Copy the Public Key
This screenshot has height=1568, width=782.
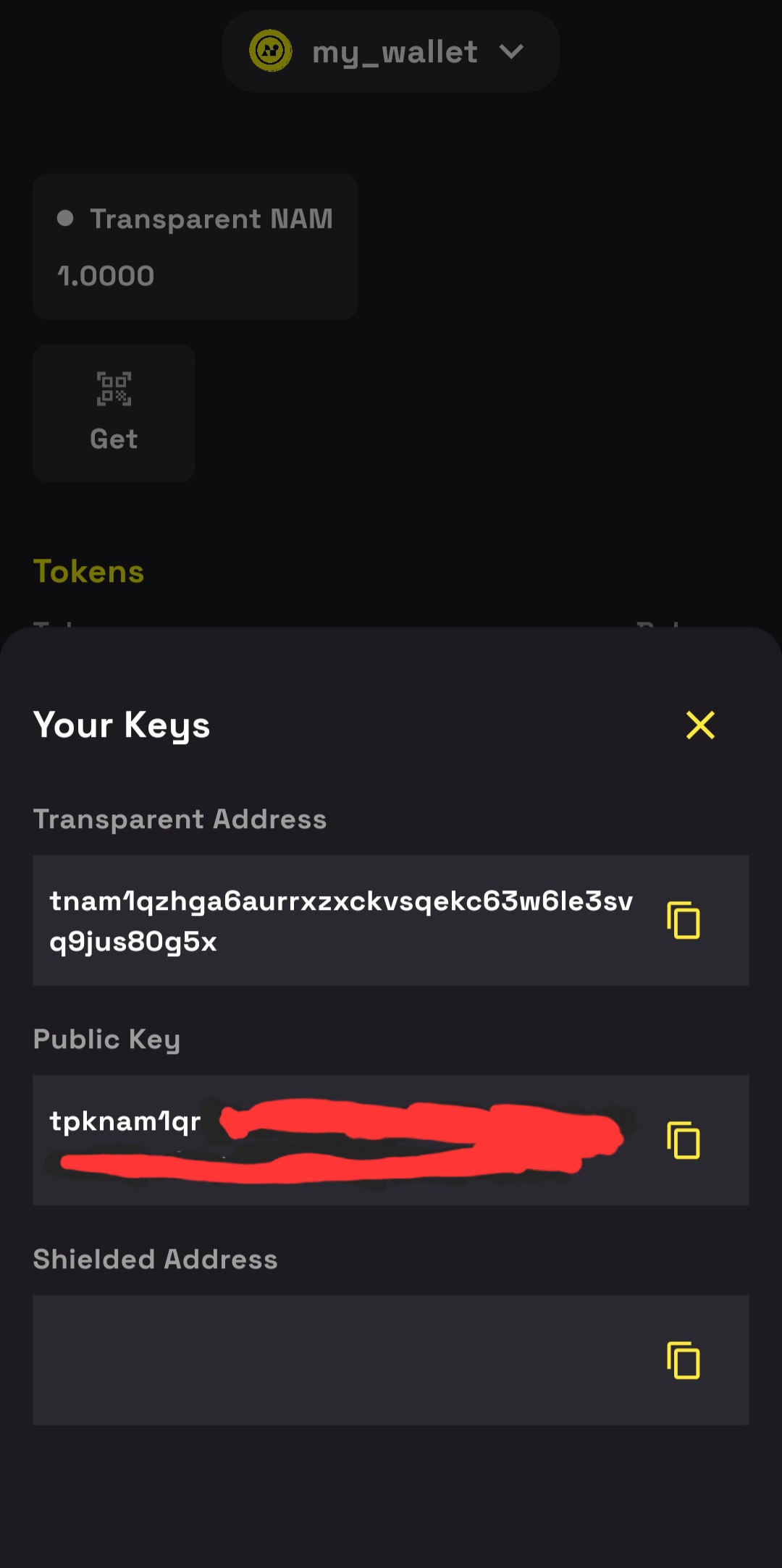(x=683, y=1140)
